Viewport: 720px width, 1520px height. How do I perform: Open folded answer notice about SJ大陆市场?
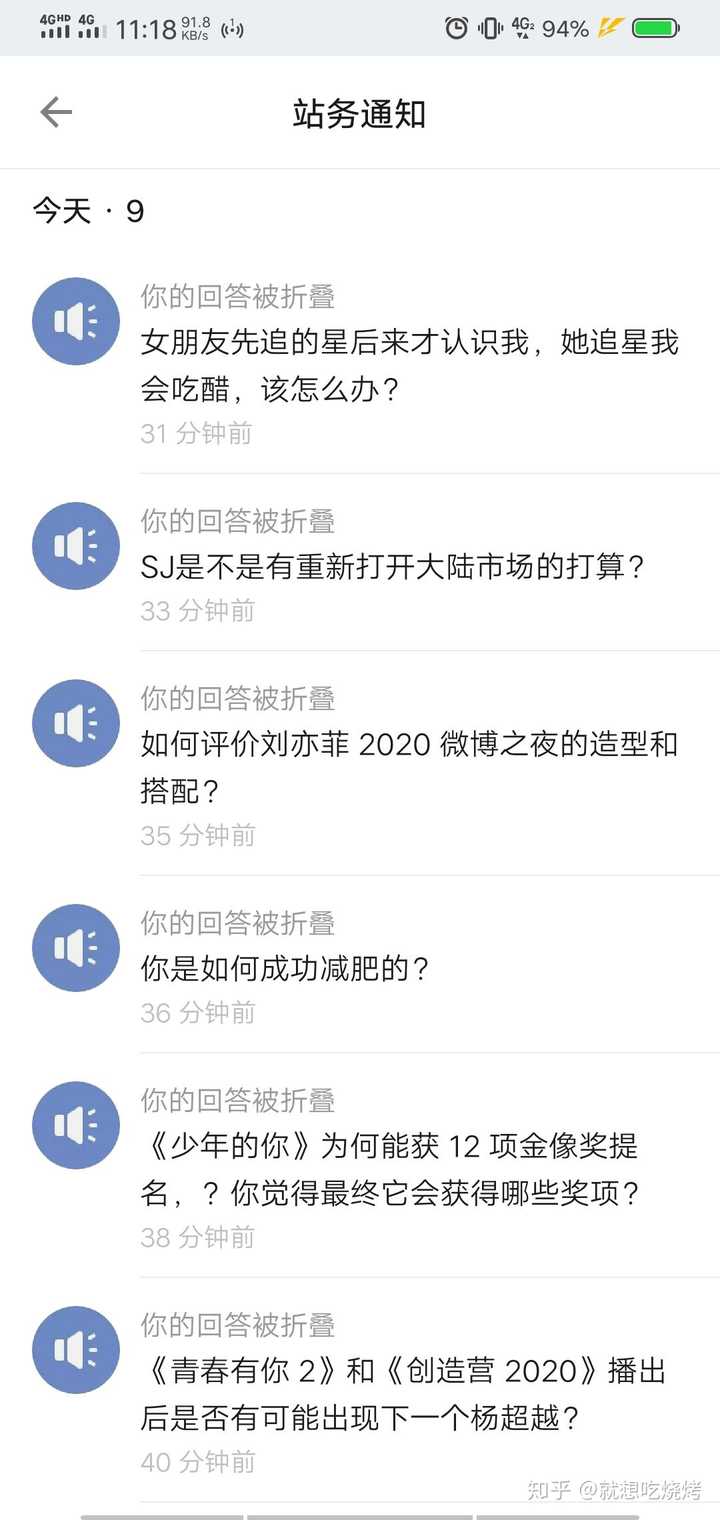coord(392,567)
